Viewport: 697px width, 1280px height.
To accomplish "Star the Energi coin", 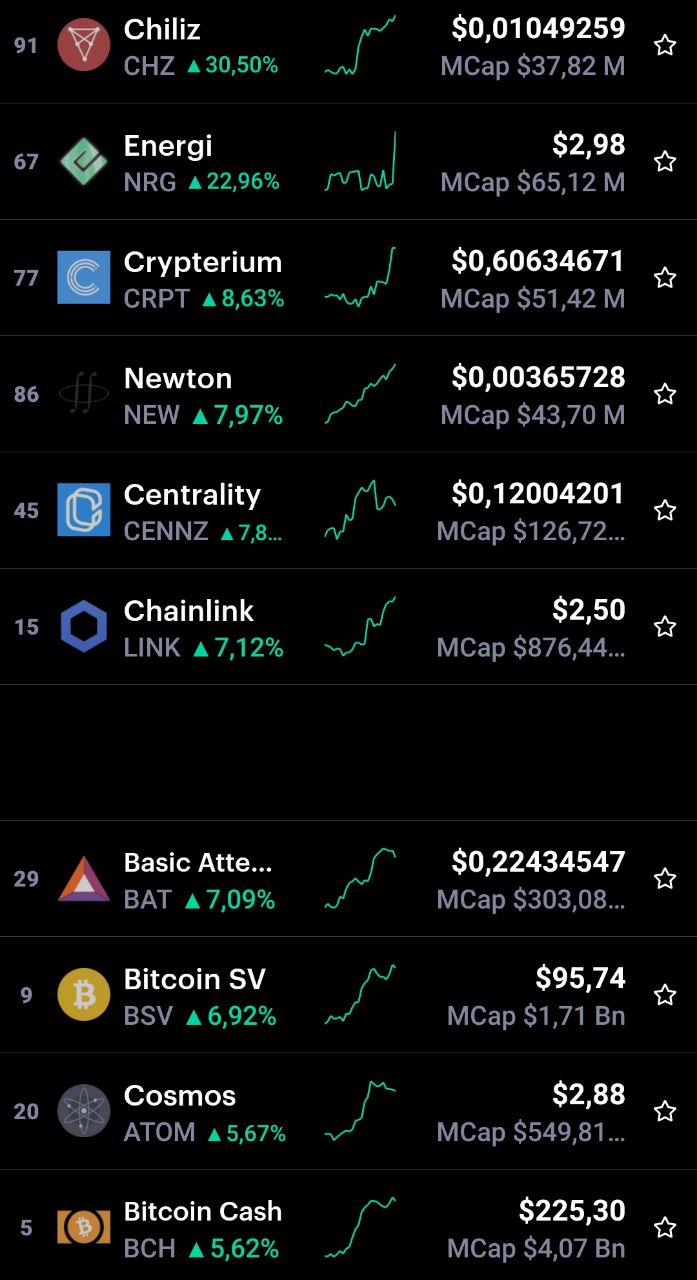I will [x=665, y=162].
